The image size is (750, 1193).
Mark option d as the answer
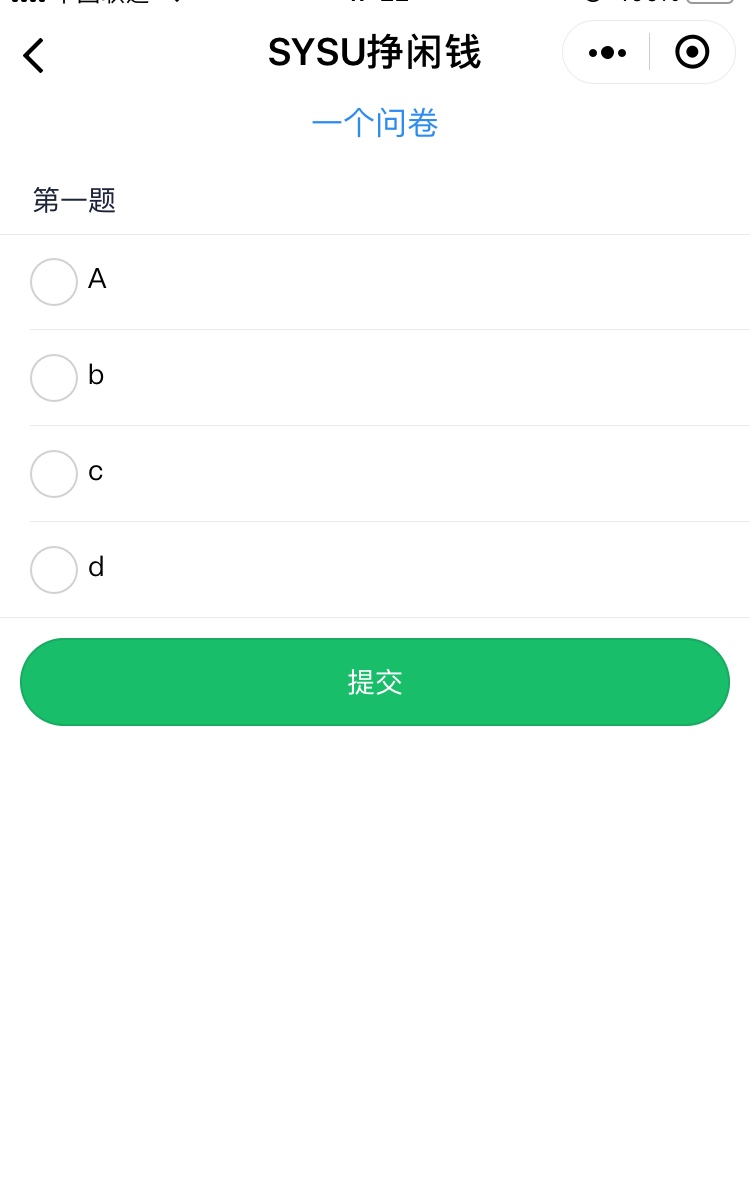point(54,570)
